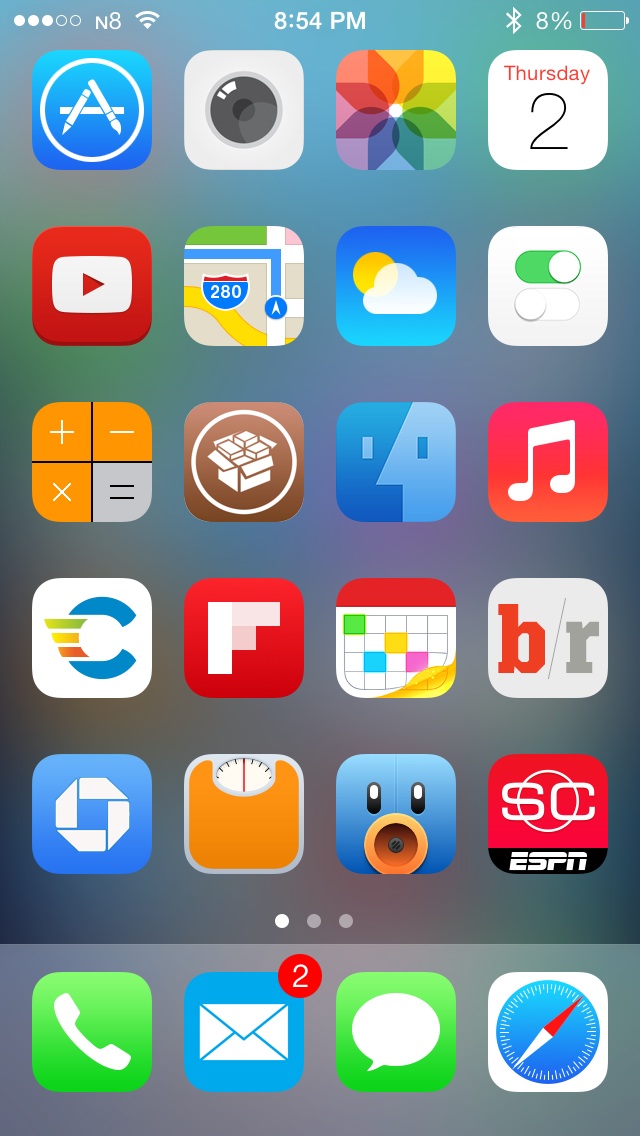The height and width of the screenshot is (1136, 640).
Task: Launch the Tweetbot app
Action: [x=396, y=814]
